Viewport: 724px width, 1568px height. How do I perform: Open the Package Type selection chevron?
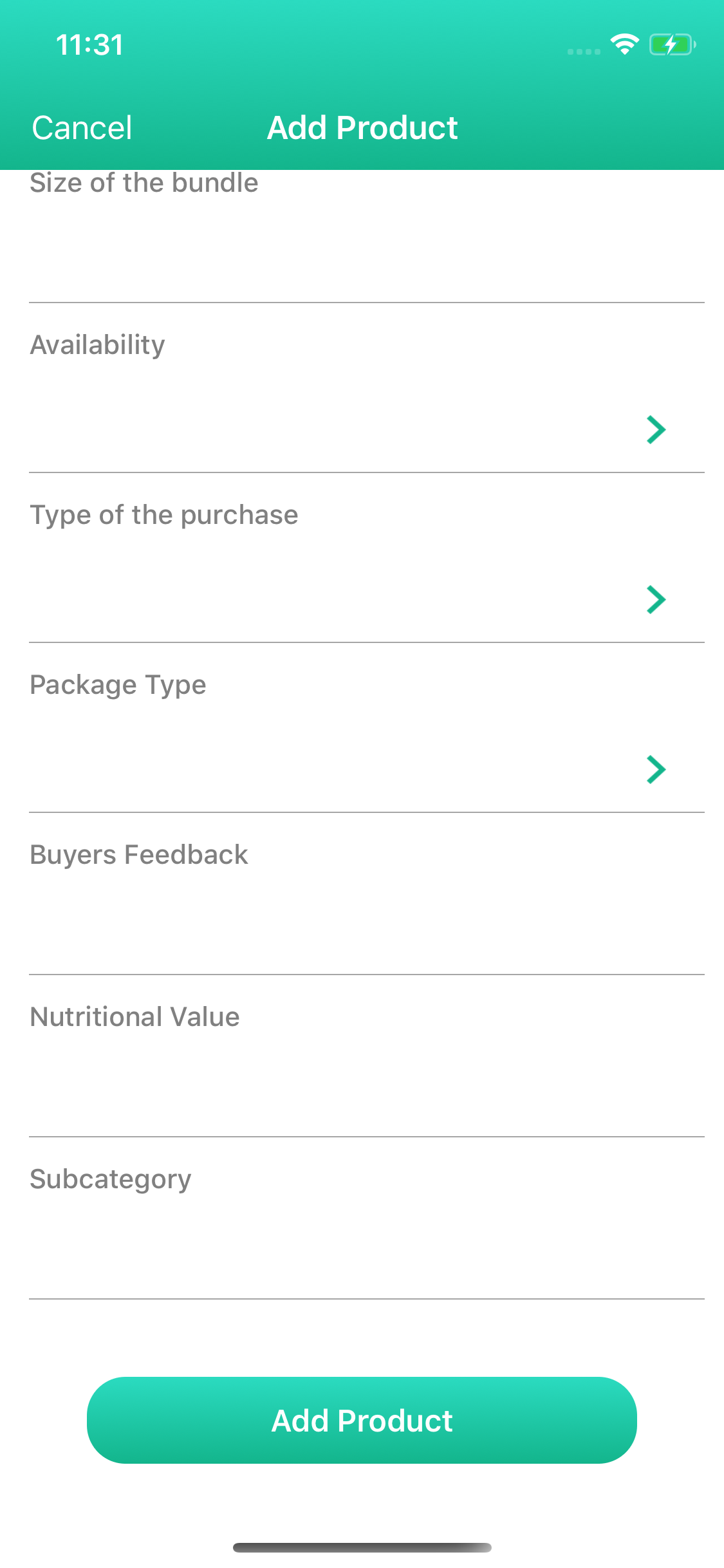(x=656, y=769)
